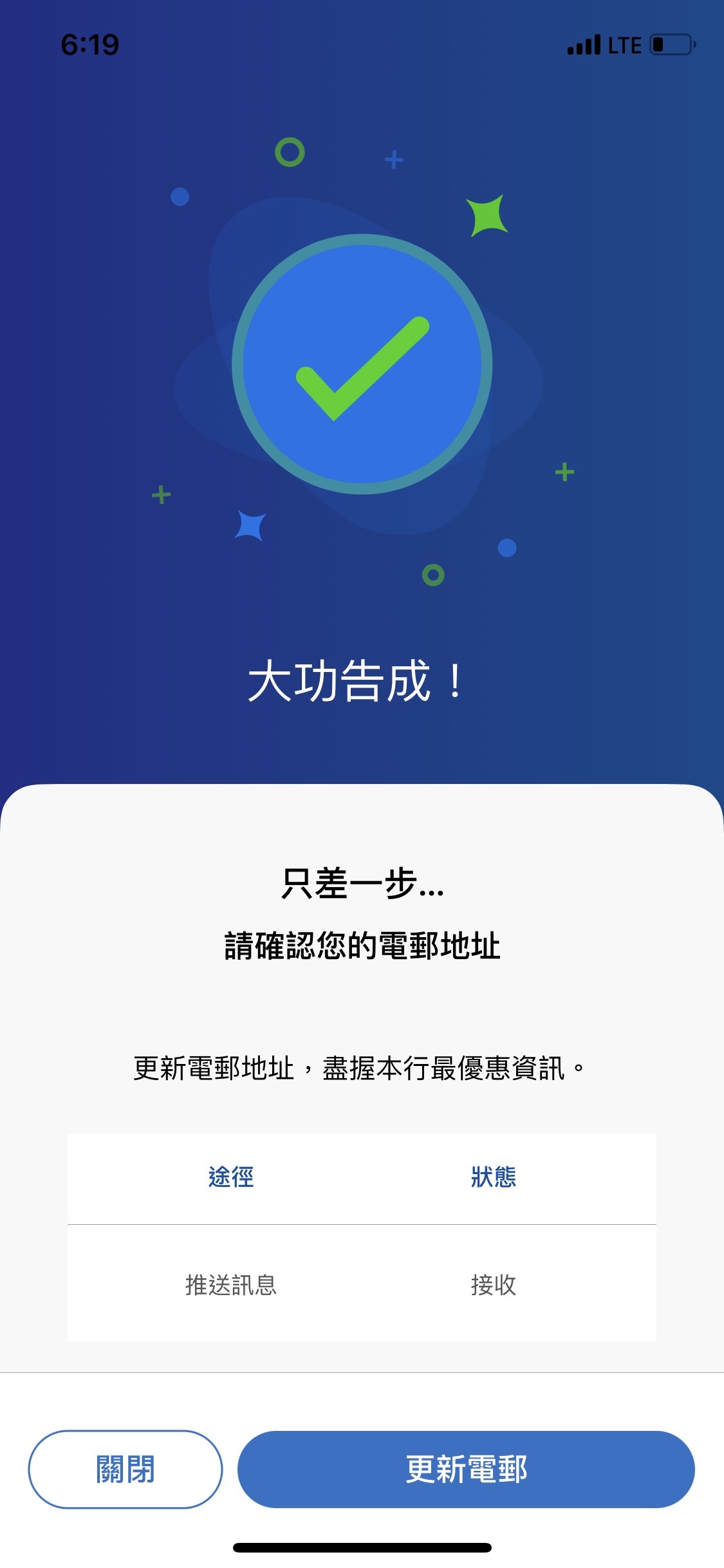The height and width of the screenshot is (1568, 724).
Task: Toggle the battery indicator display
Action: (669, 44)
